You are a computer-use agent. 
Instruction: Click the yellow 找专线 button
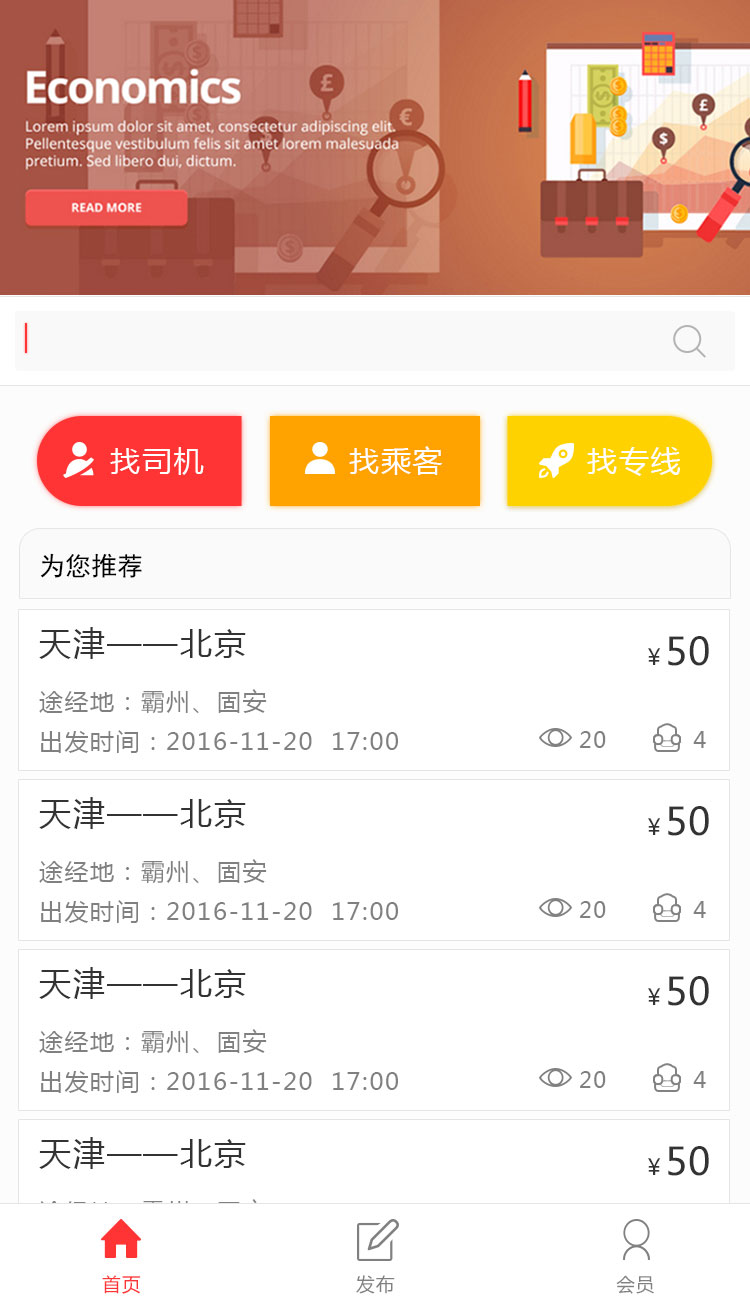tap(608, 460)
